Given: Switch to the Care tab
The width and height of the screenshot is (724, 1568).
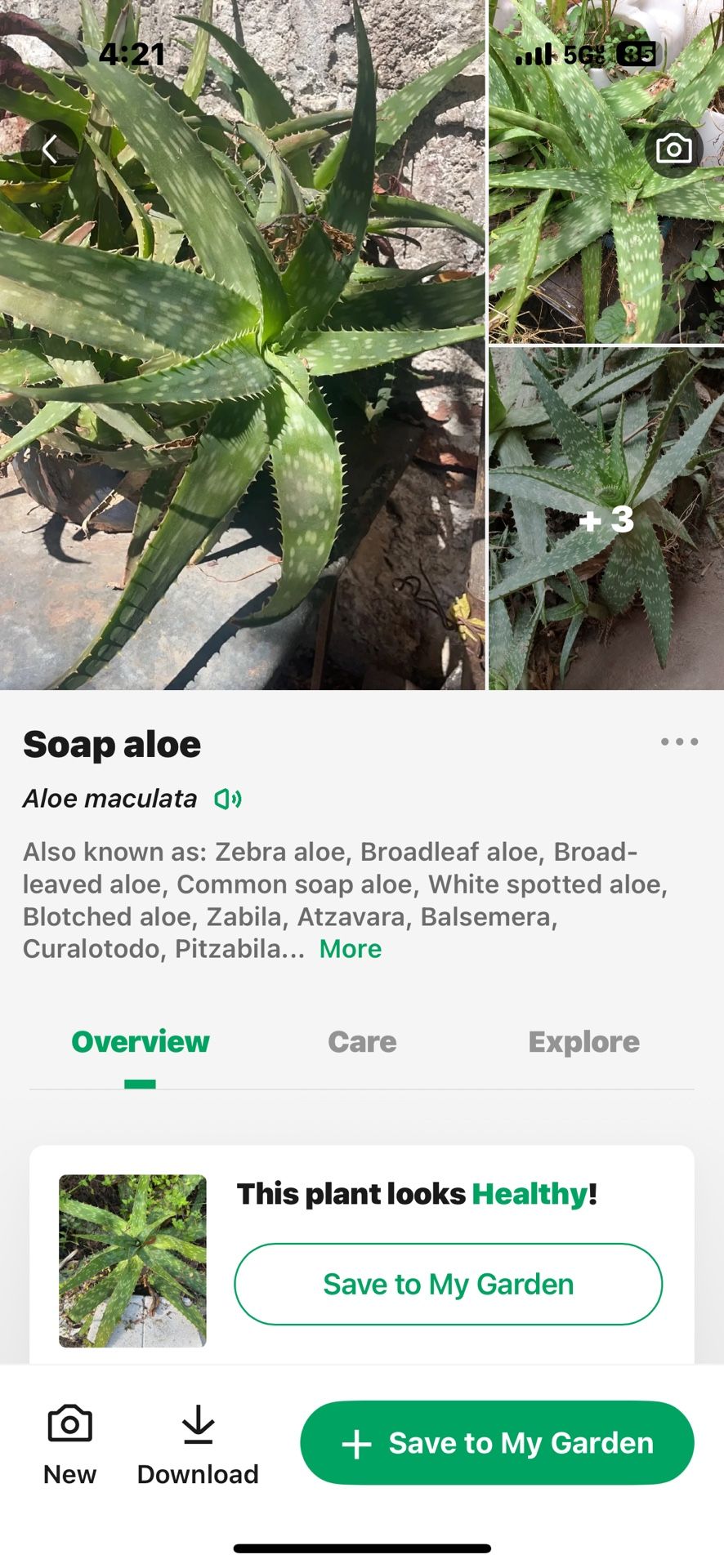Looking at the screenshot, I should click(x=362, y=1042).
